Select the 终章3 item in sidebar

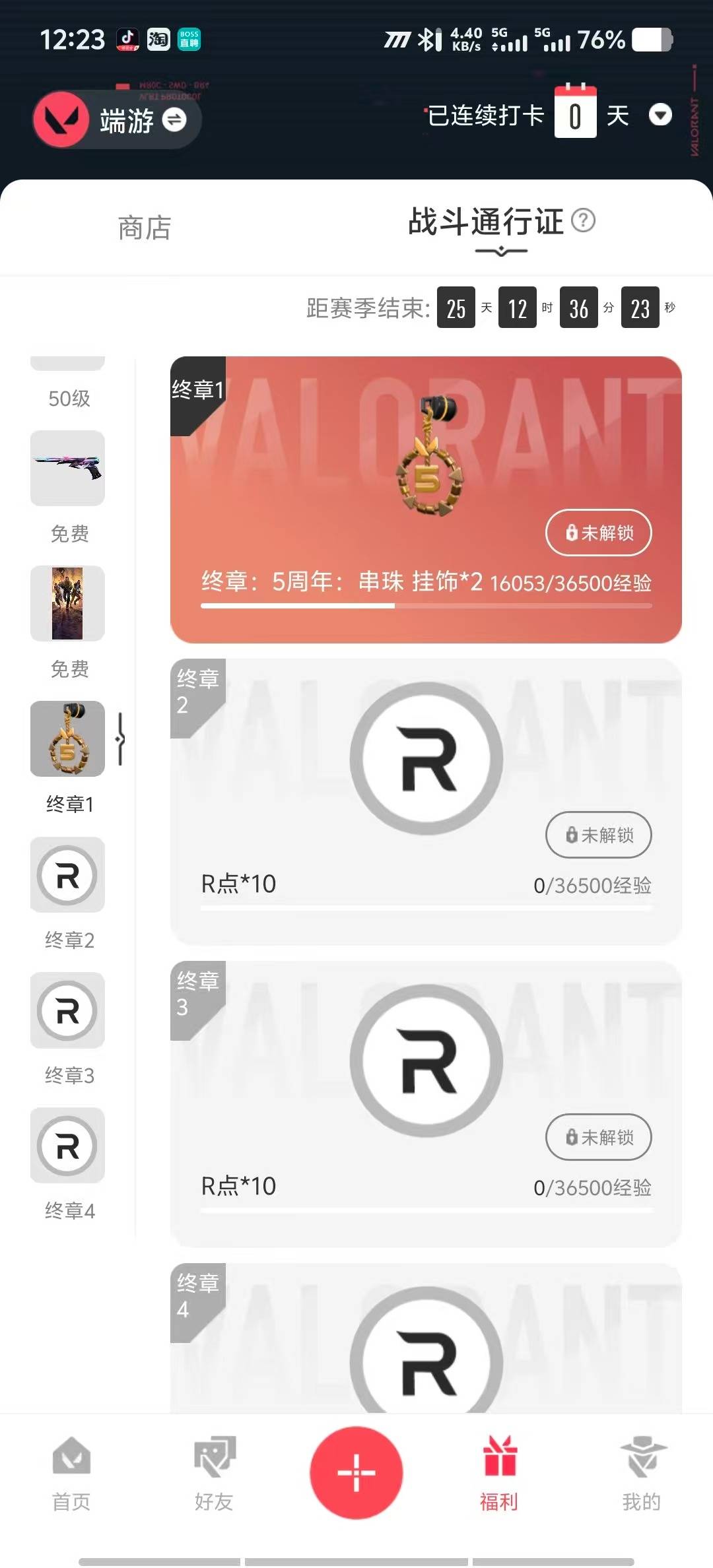pyautogui.click(x=68, y=1010)
